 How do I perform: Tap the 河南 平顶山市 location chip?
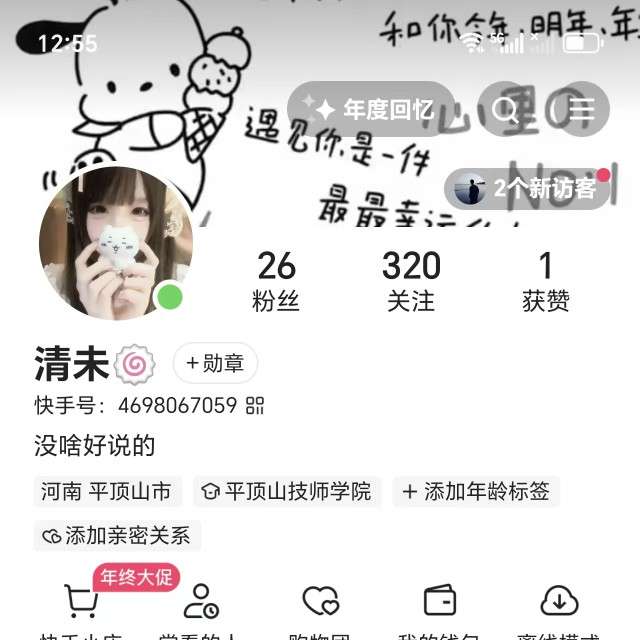coord(106,491)
